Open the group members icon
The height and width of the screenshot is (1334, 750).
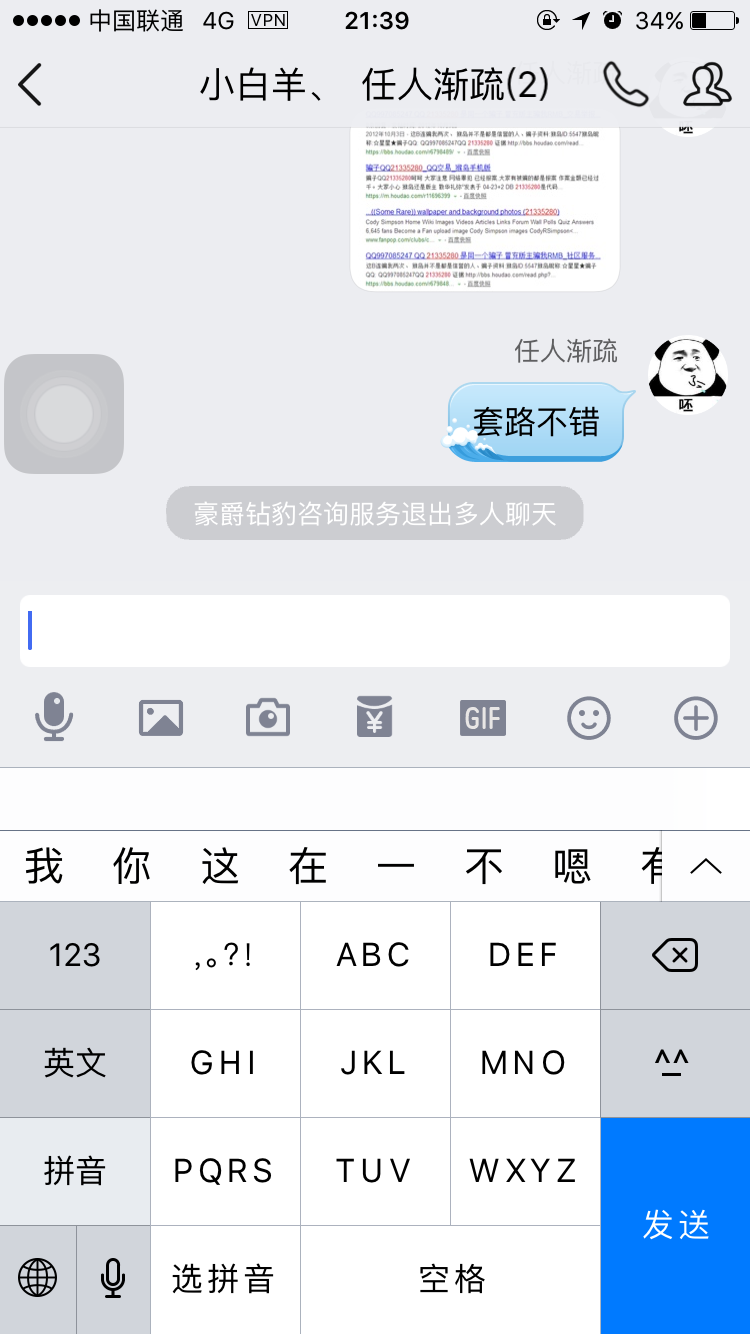[707, 85]
